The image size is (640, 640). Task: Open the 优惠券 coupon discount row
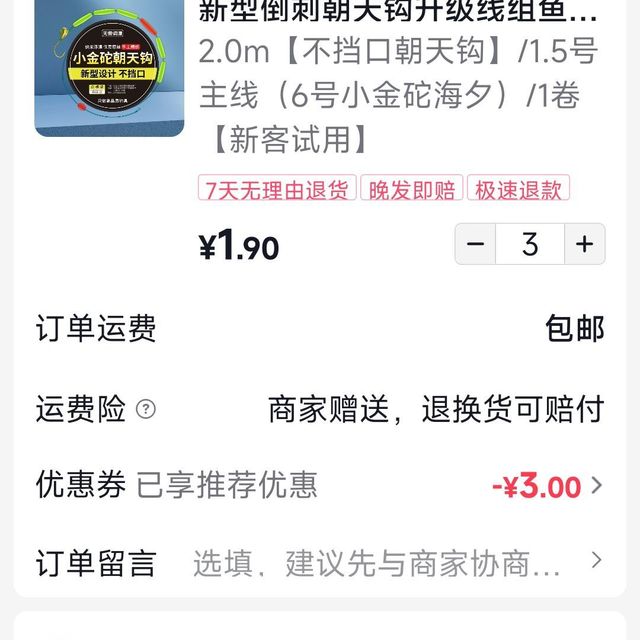tap(320, 486)
